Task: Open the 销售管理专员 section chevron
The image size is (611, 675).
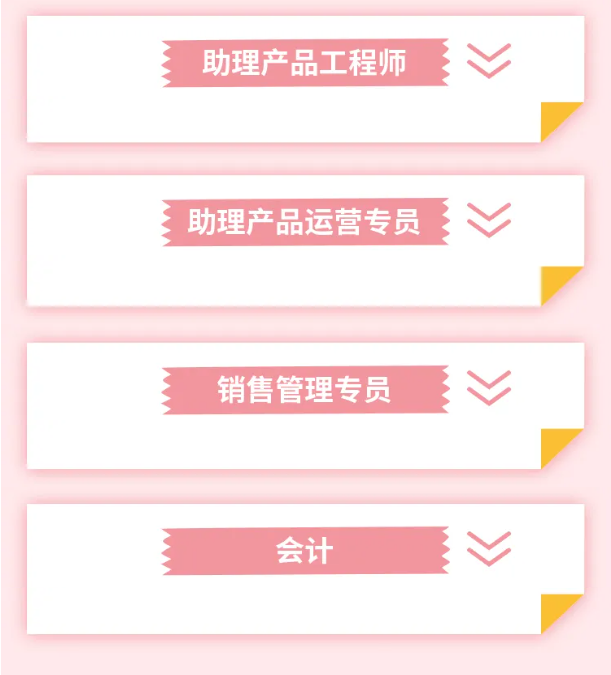Action: point(488,388)
